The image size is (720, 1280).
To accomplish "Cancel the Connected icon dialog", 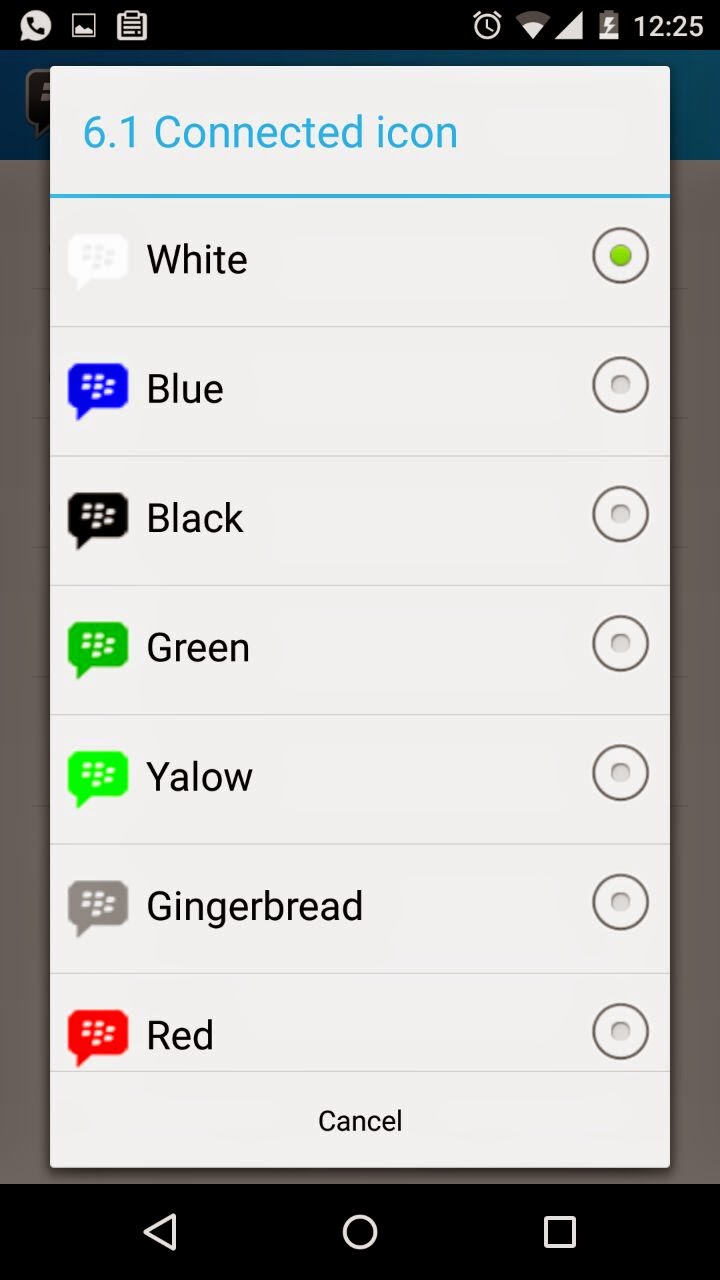I will coord(360,1120).
